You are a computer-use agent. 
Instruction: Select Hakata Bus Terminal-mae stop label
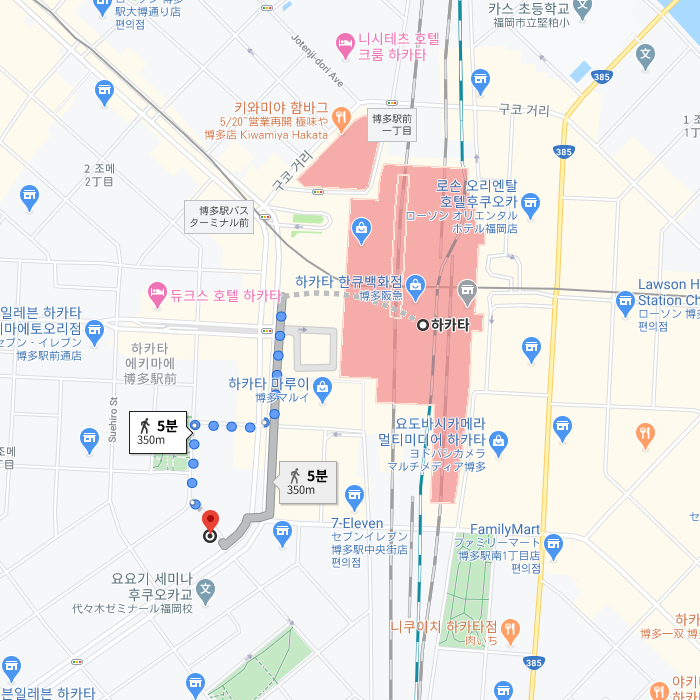[x=220, y=217]
